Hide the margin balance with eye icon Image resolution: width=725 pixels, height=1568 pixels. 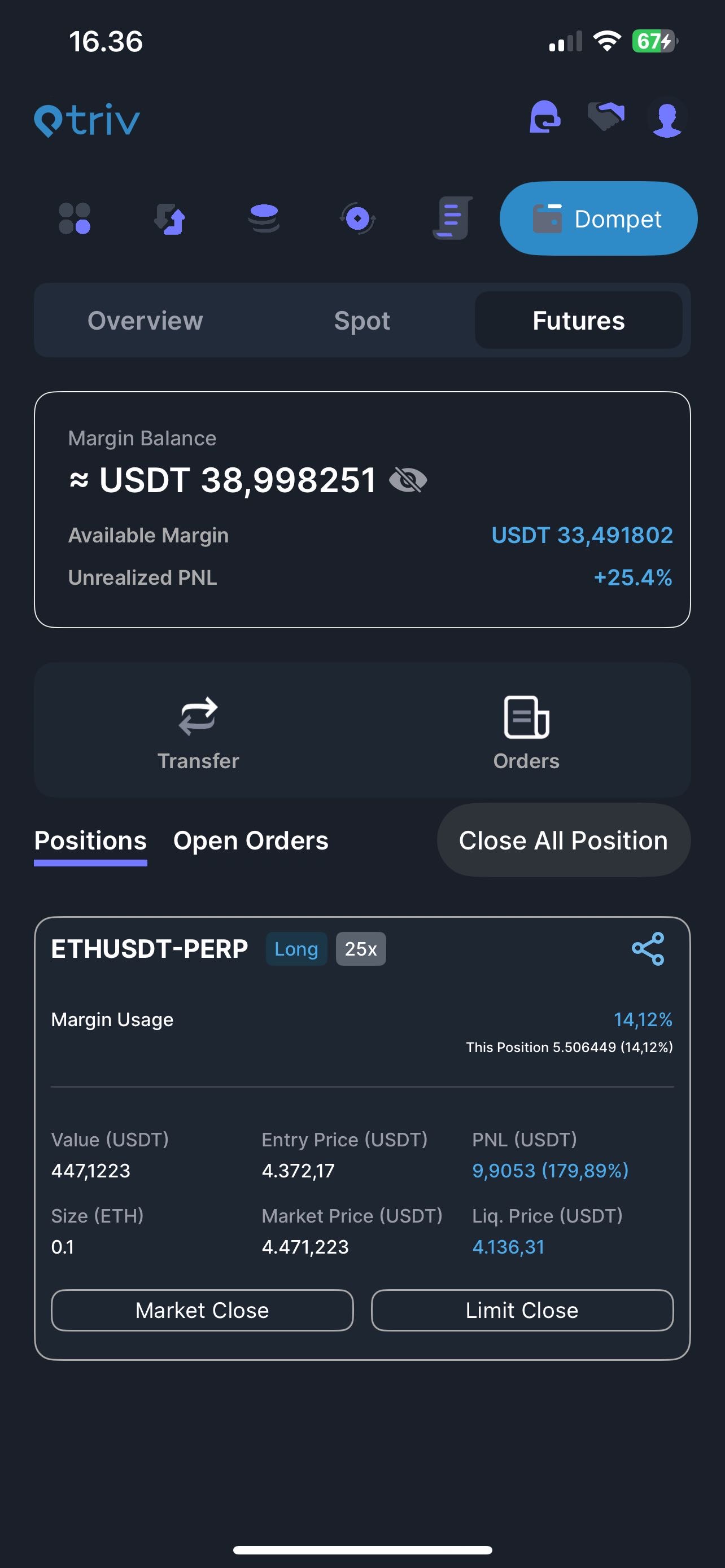click(408, 480)
